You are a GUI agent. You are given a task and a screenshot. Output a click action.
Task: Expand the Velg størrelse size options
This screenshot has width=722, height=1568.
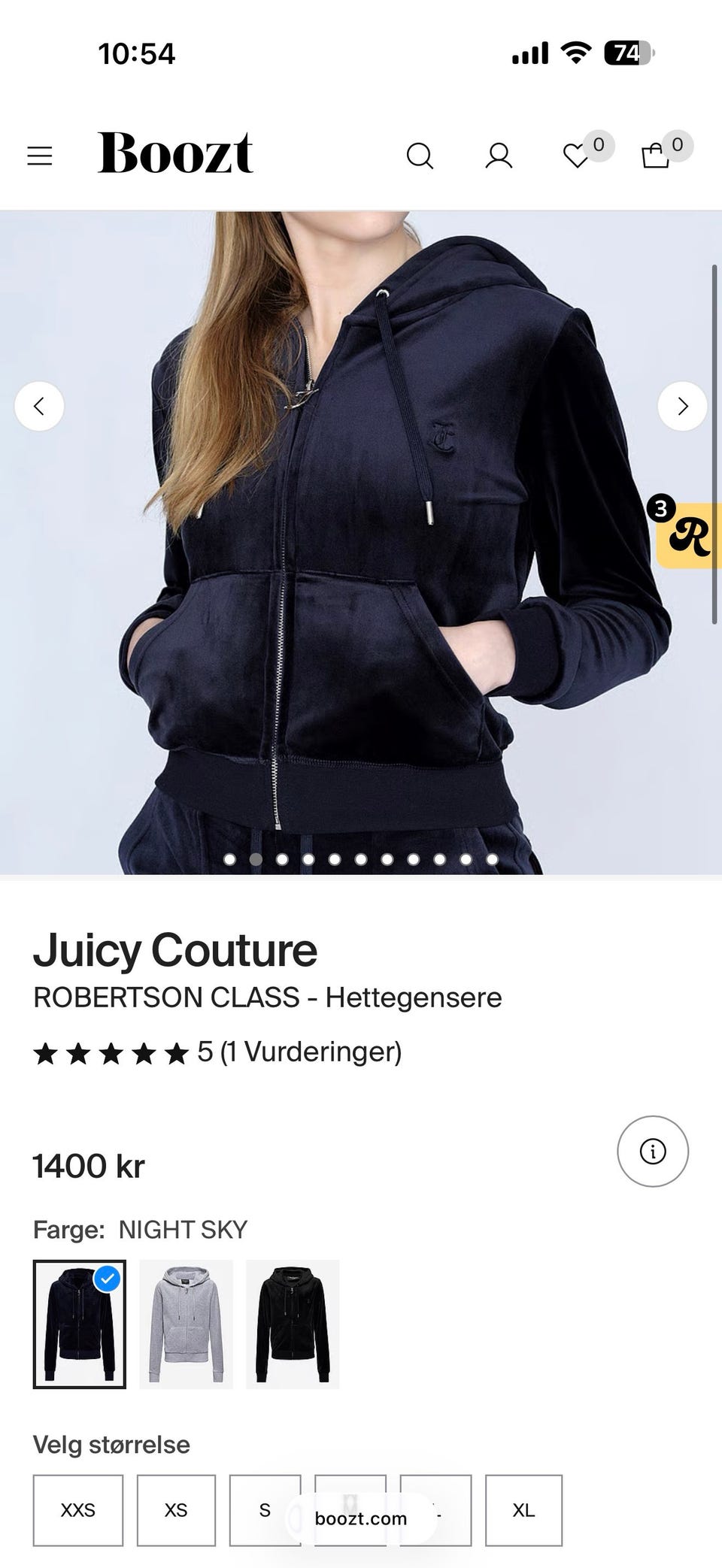[111, 1444]
